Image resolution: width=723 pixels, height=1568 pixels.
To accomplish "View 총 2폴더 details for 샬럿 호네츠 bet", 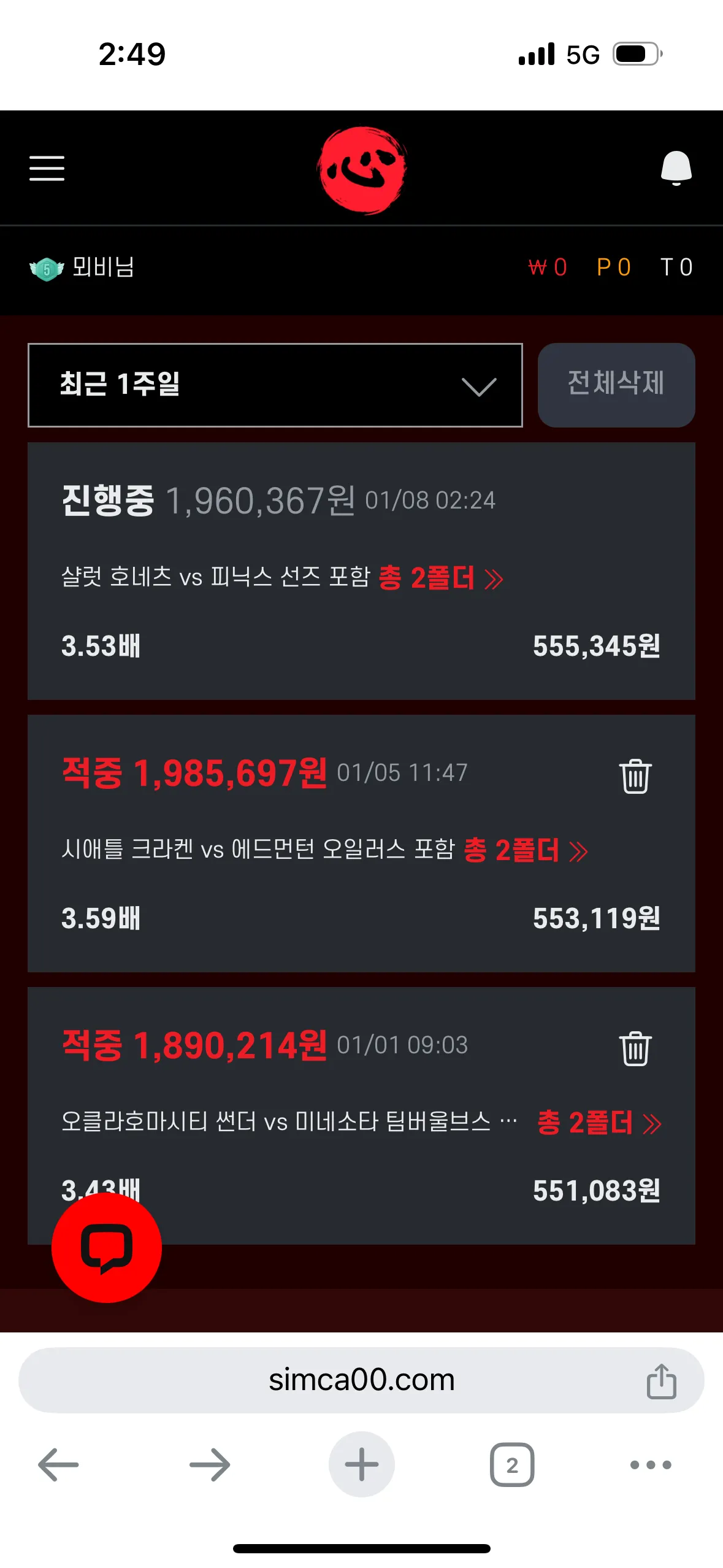I will click(x=440, y=578).
